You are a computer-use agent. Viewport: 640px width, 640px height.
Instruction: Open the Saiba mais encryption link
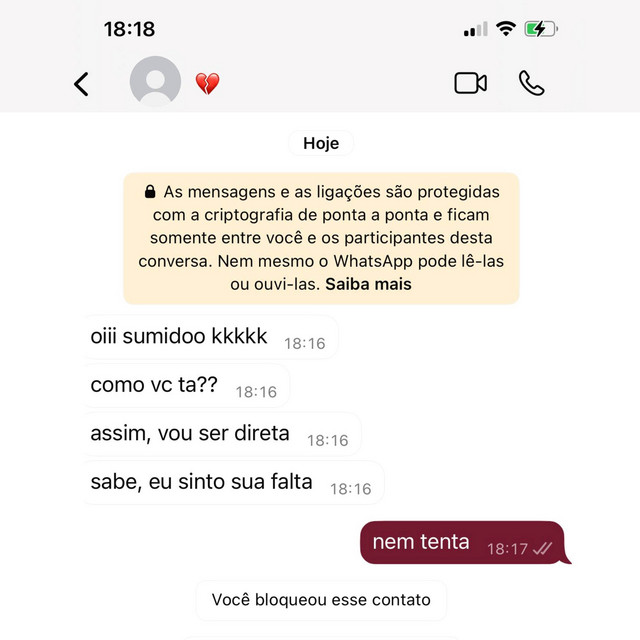tap(368, 284)
